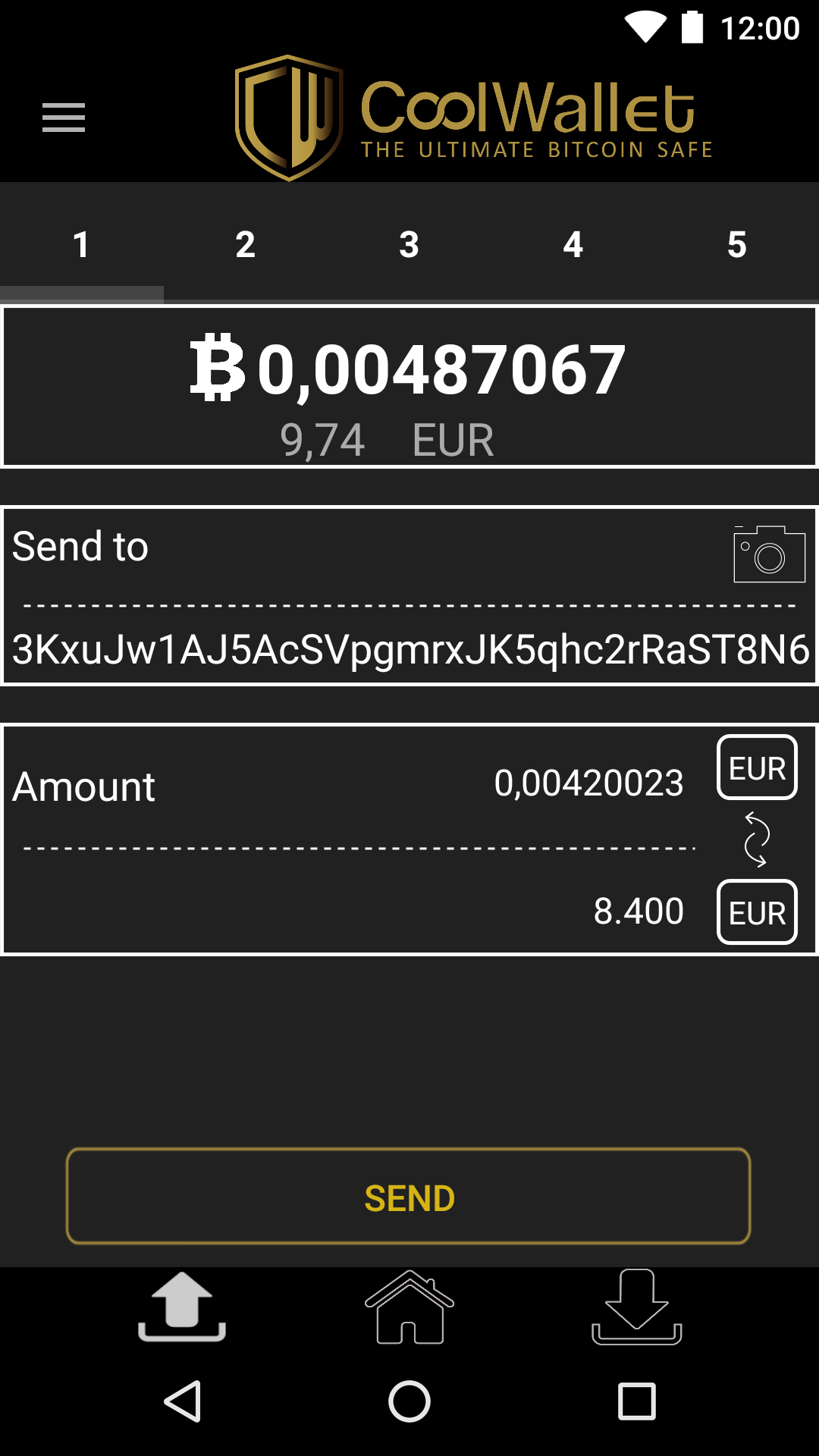This screenshot has width=819, height=1456.
Task: Open the receive section with download arrow
Action: 636,1307
